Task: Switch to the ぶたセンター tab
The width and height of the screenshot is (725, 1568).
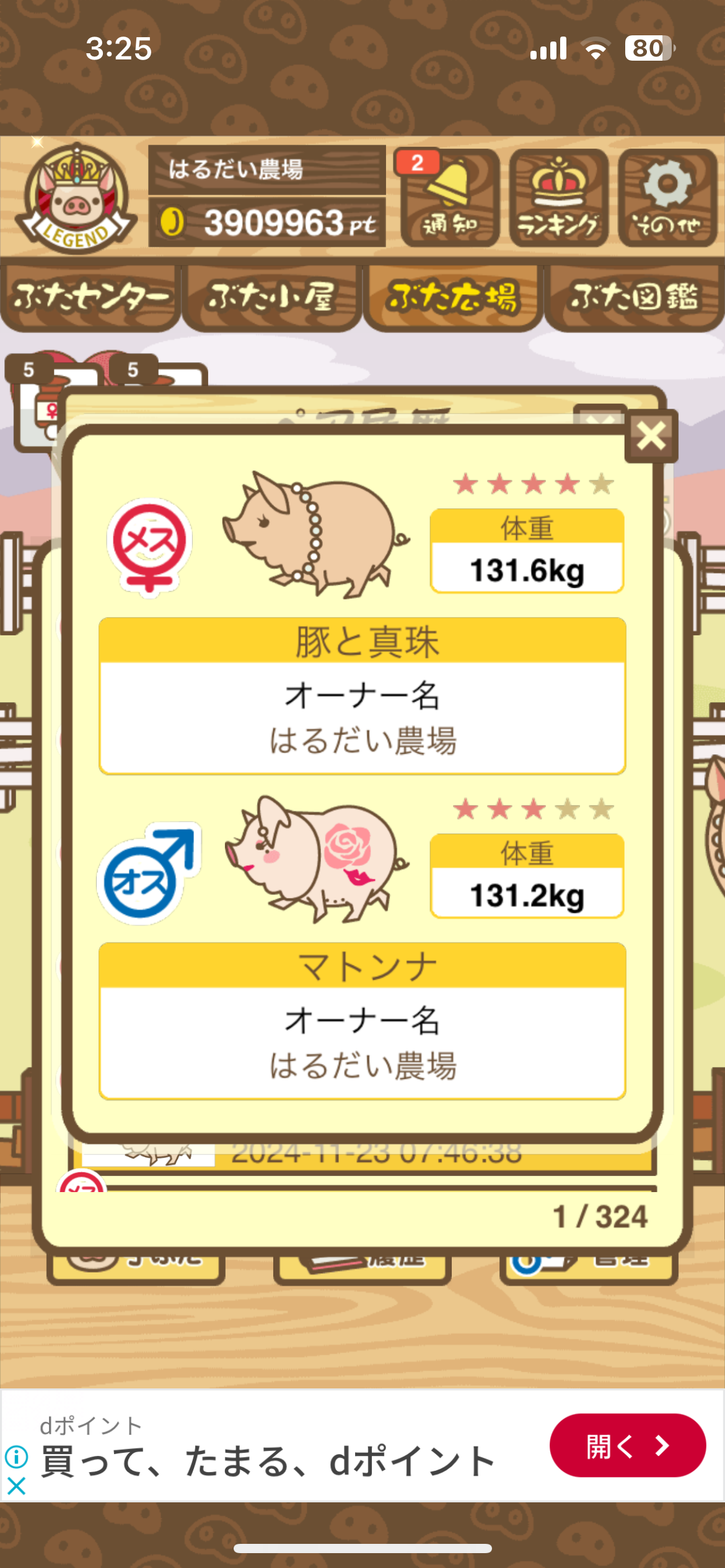Action: click(x=90, y=298)
